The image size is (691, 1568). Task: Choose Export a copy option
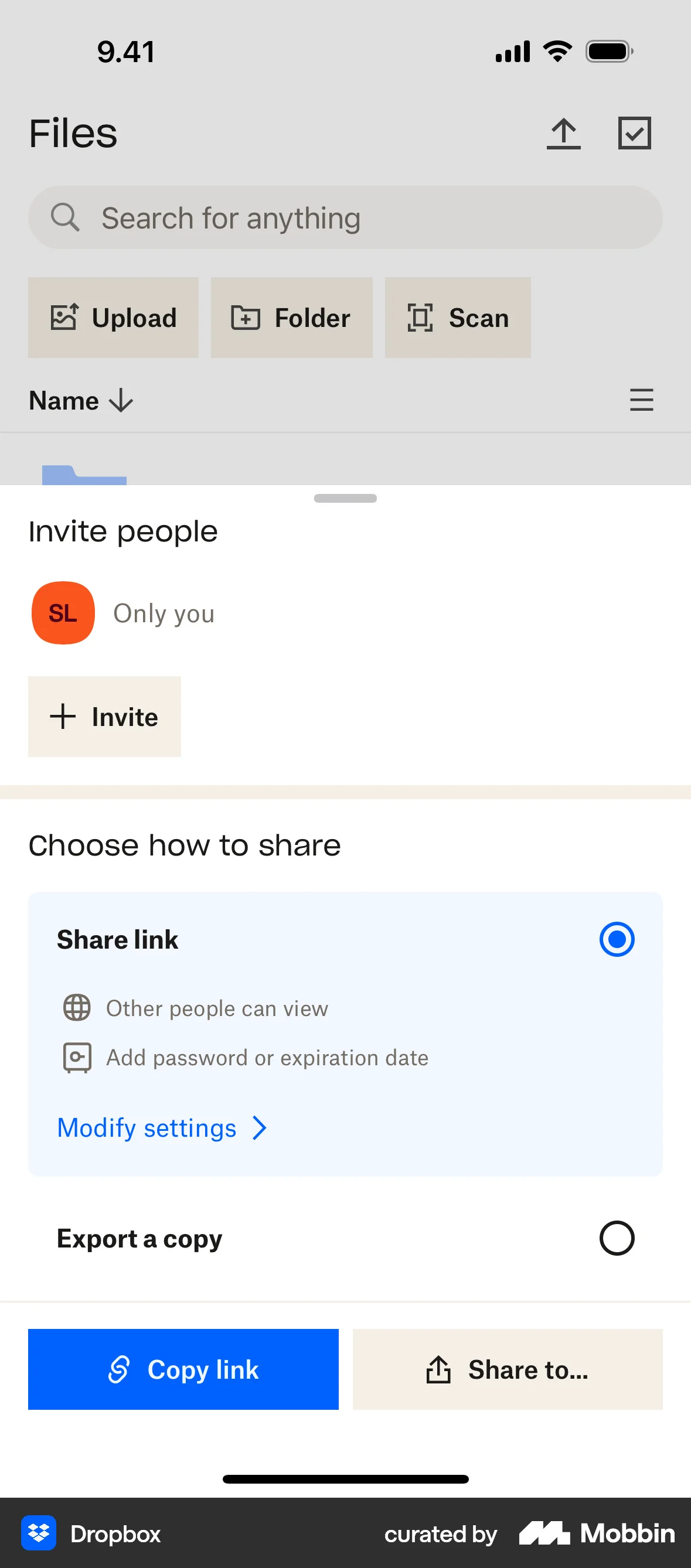617,1239
